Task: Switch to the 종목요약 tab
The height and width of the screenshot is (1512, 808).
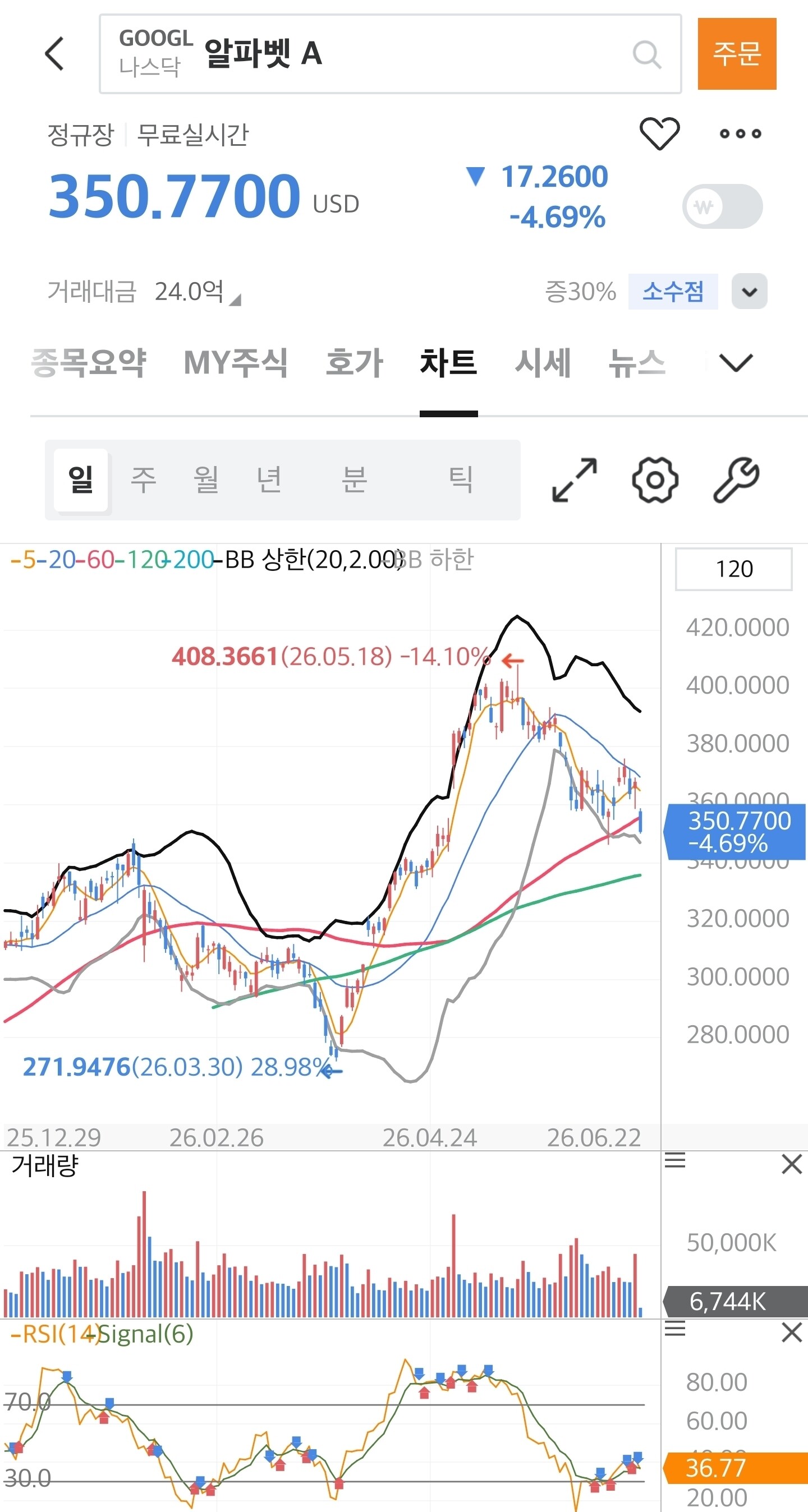Action: tap(89, 362)
